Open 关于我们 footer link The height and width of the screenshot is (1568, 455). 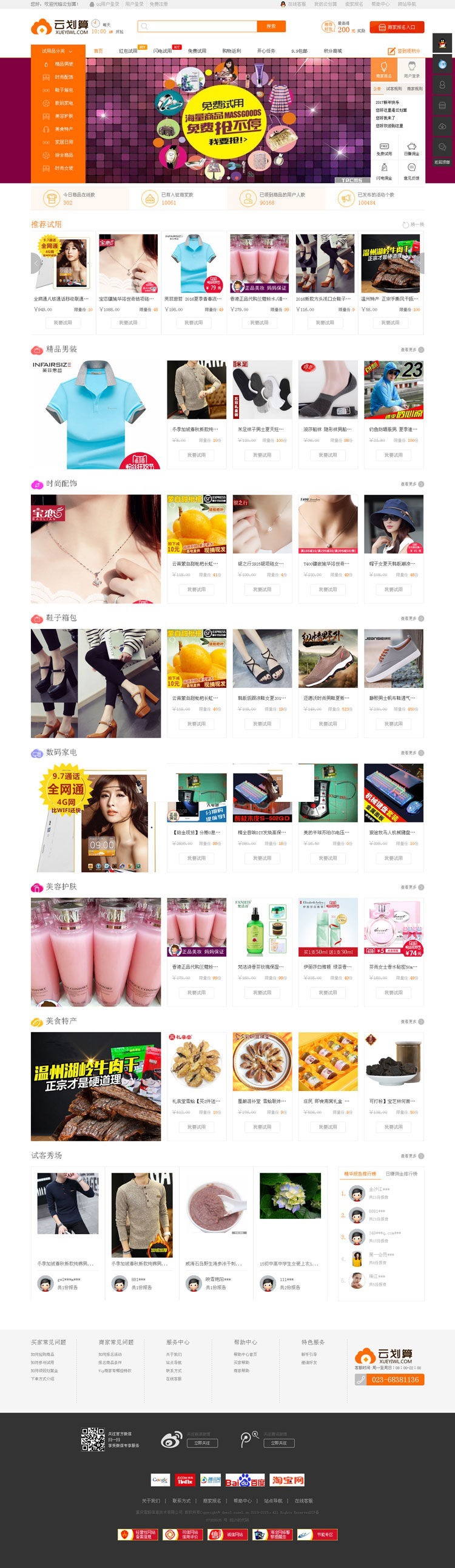coord(150,1501)
